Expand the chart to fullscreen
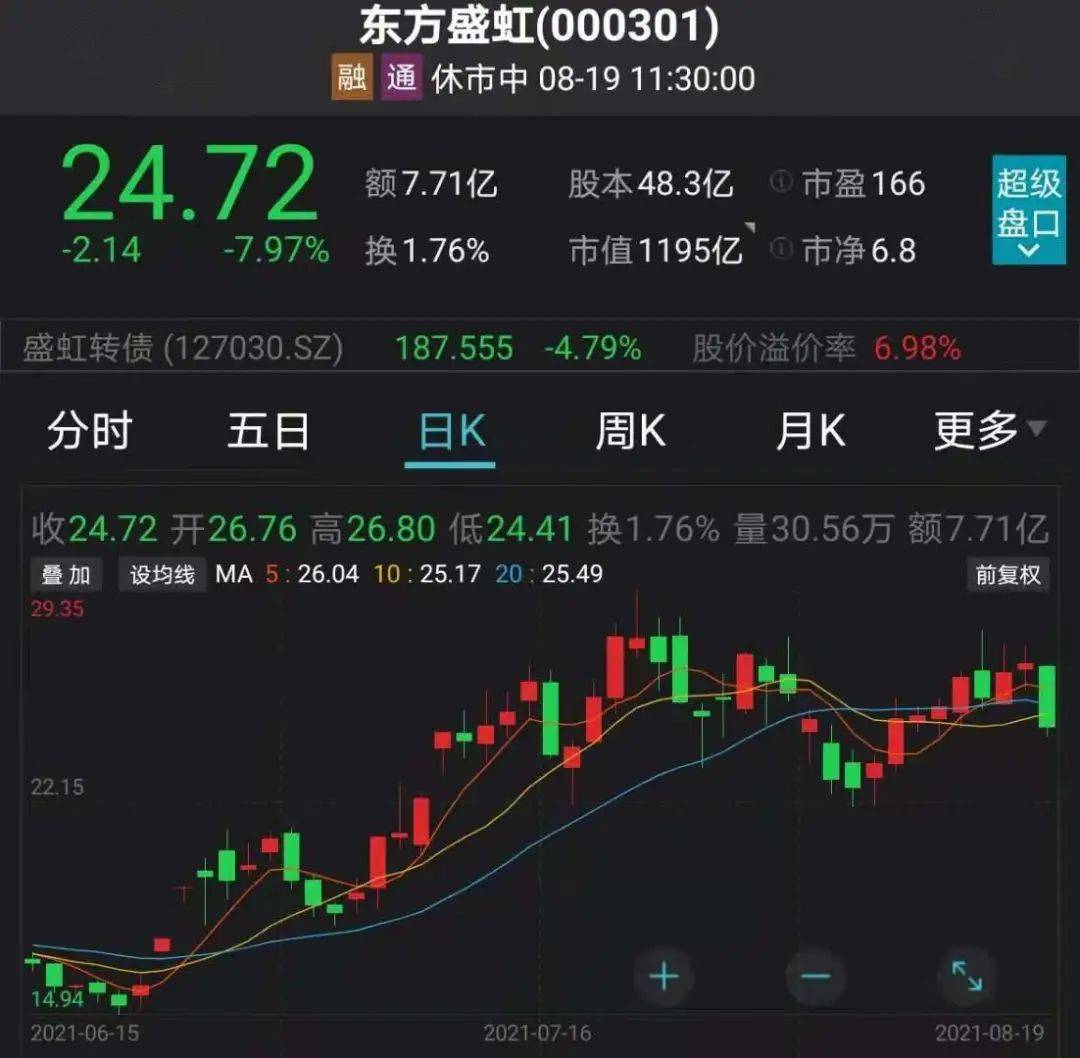This screenshot has width=1080, height=1058. coord(966,976)
